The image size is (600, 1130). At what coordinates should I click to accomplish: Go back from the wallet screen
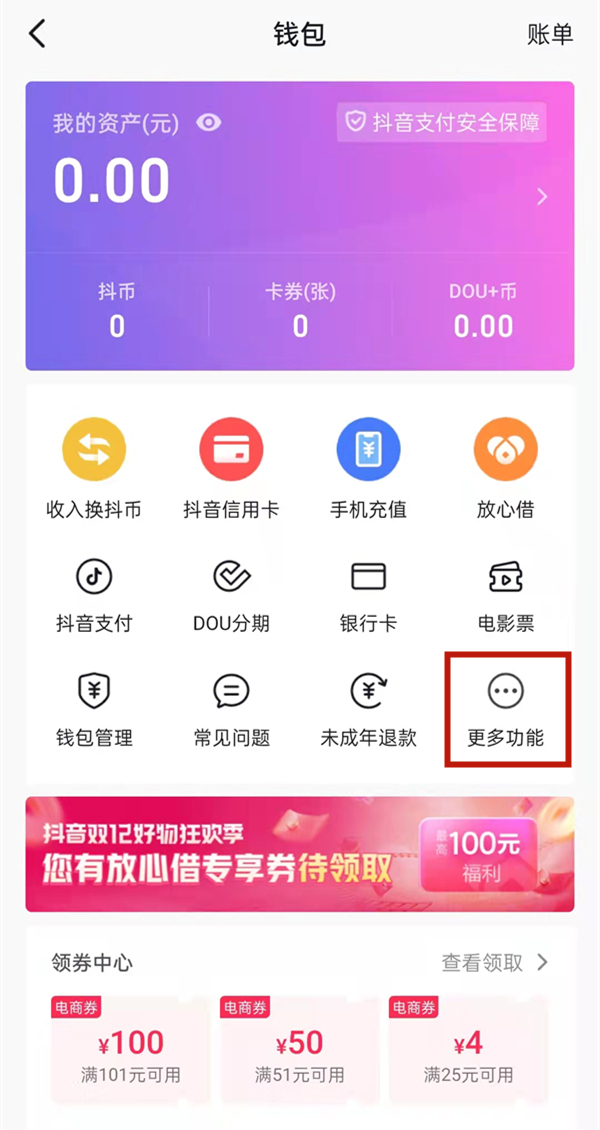click(38, 34)
